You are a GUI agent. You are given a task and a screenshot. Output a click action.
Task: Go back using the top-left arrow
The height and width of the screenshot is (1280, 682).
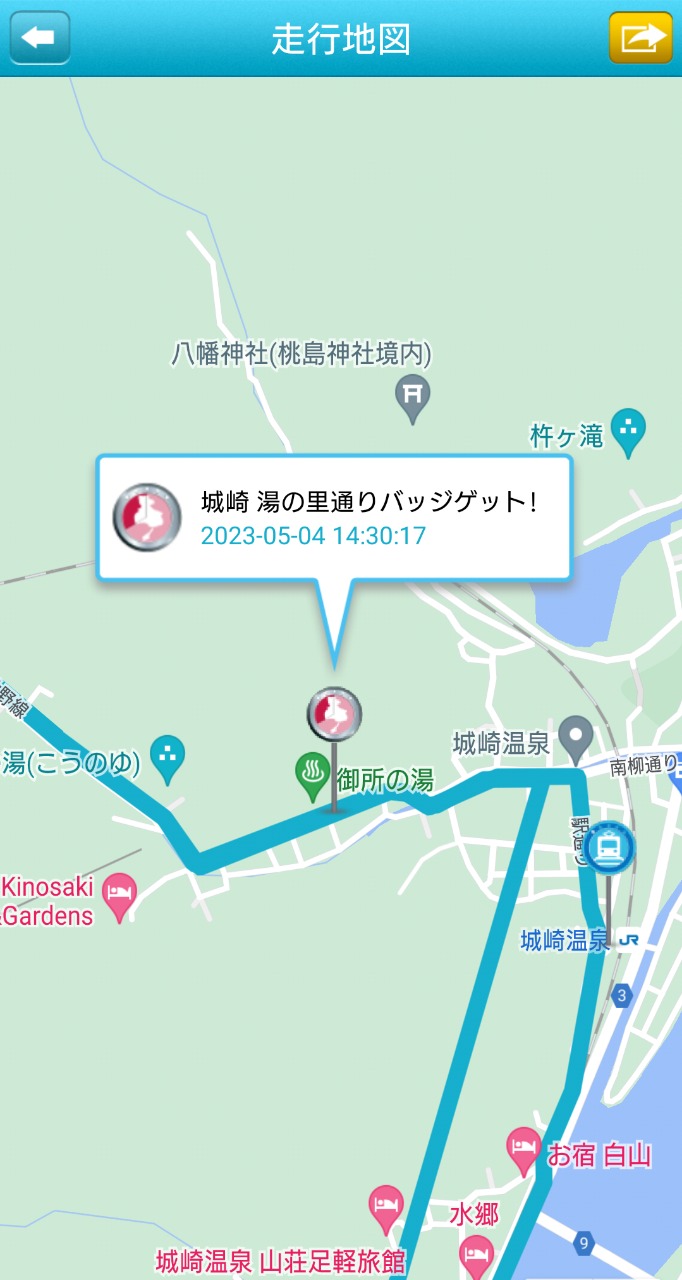tap(40, 38)
